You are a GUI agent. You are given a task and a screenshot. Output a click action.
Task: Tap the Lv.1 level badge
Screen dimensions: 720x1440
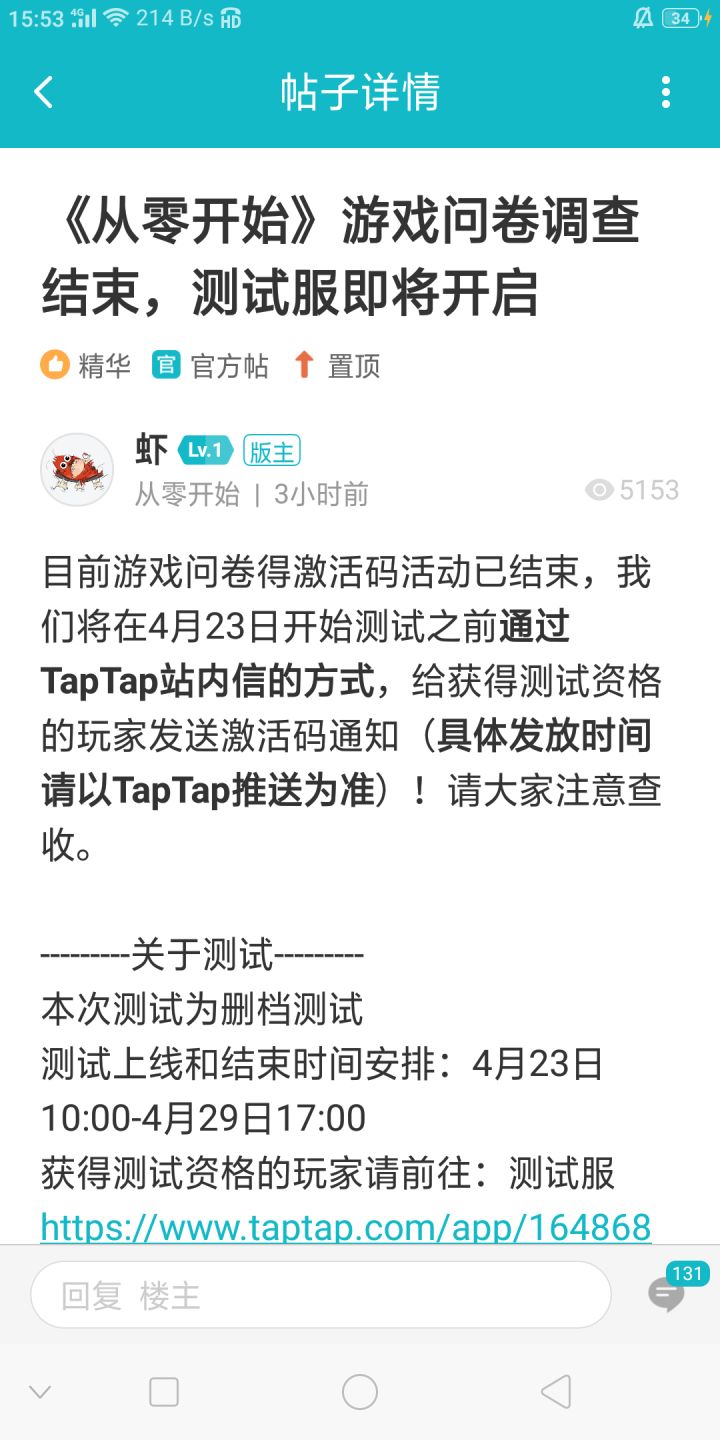coord(207,450)
